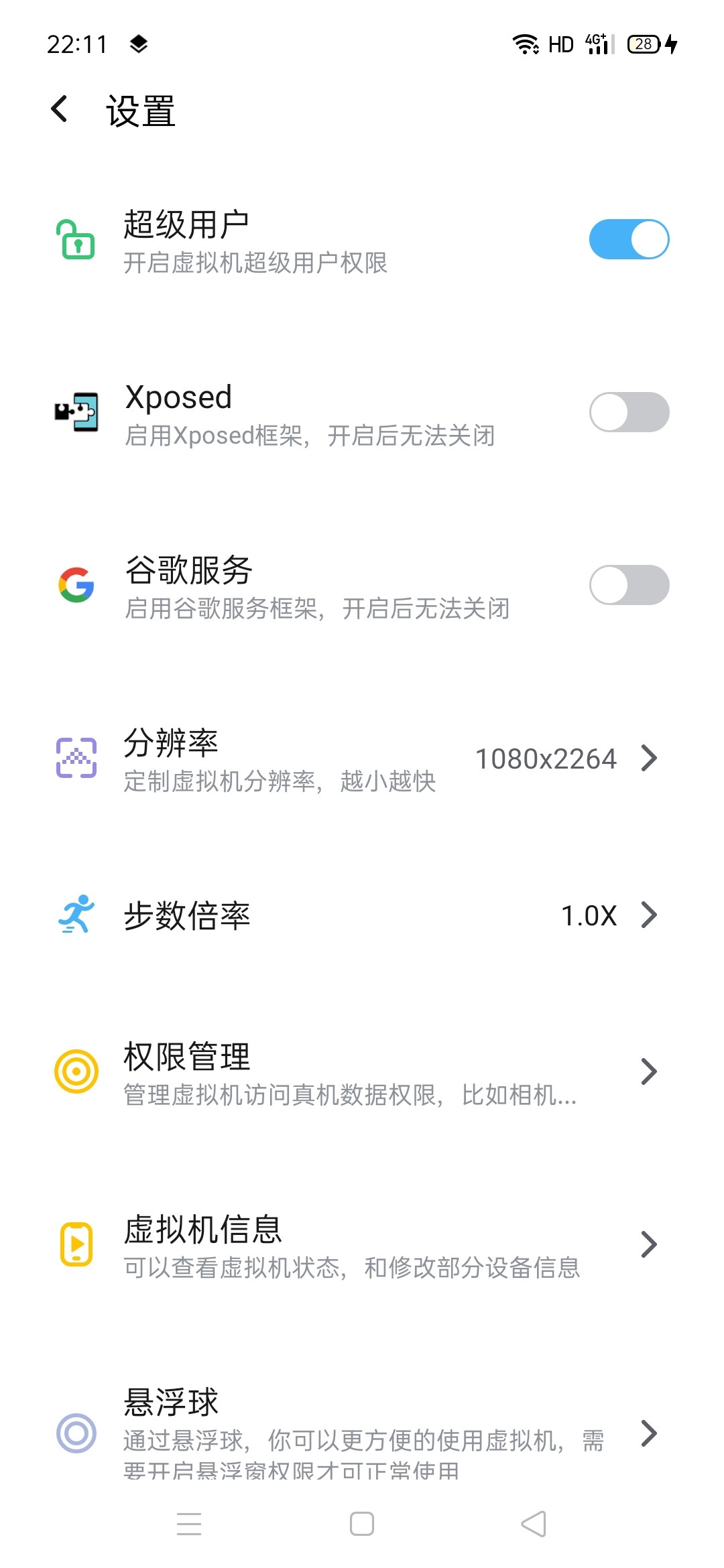724x1568 pixels.
Task: Open recent apps from the navigation bar
Action: [x=189, y=1524]
